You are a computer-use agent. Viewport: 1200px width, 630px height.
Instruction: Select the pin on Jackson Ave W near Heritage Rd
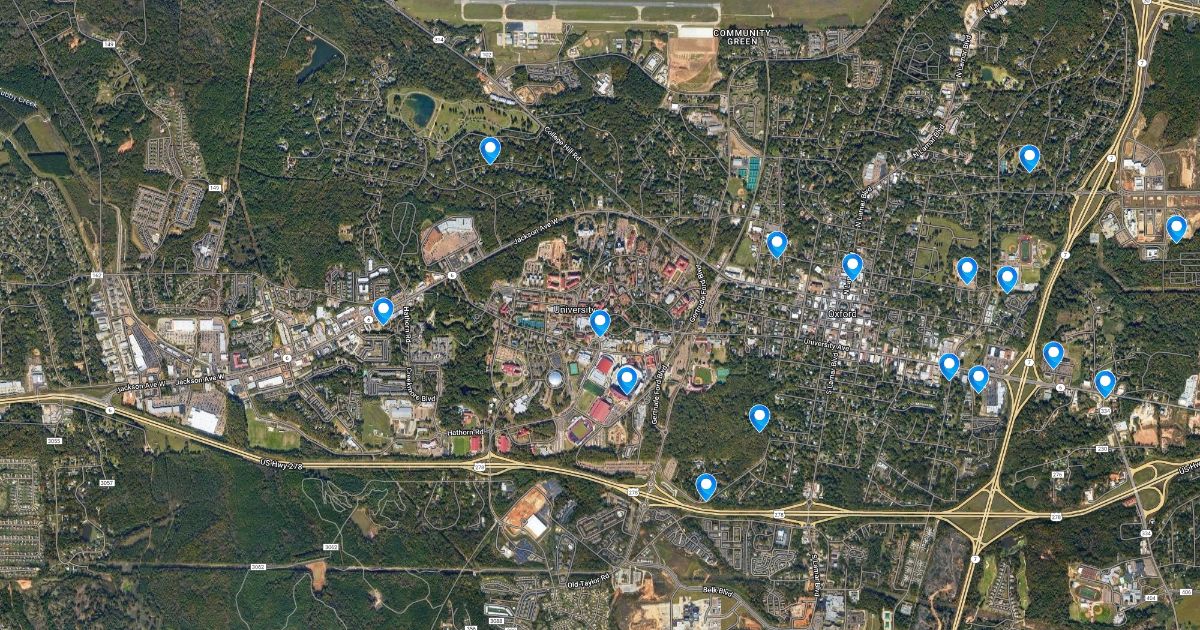383,310
